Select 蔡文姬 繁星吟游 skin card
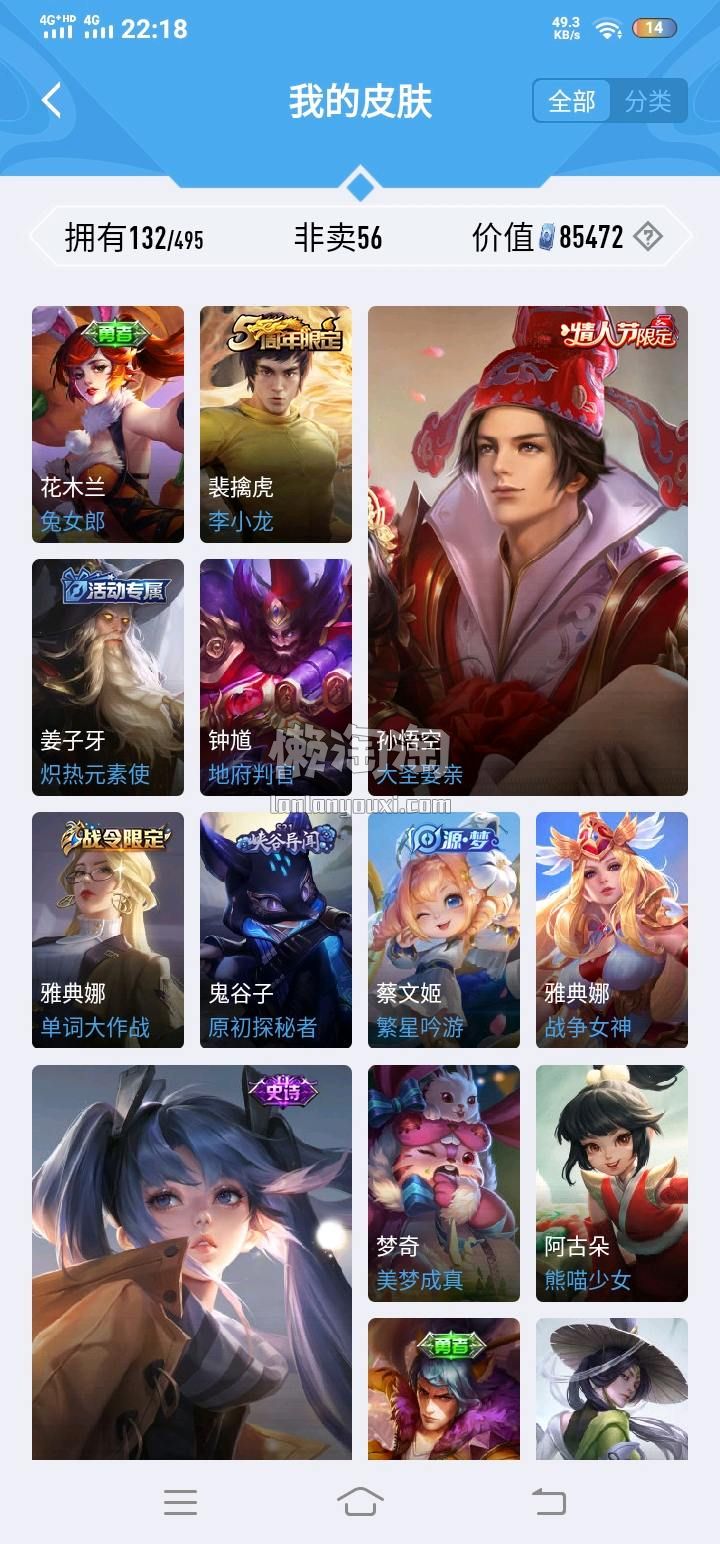The width and height of the screenshot is (720, 1544). coord(444,930)
